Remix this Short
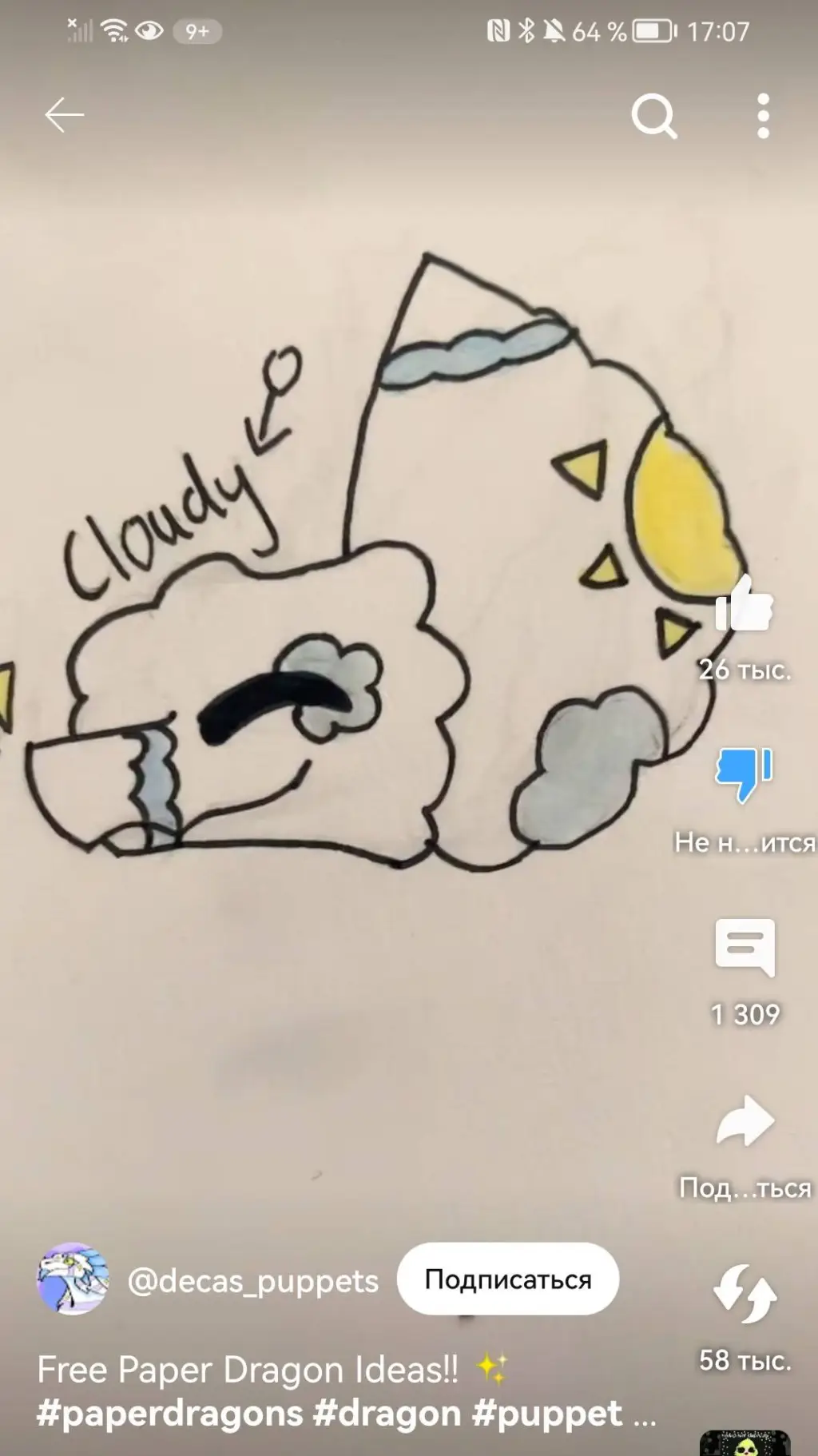818x1456 pixels. tap(745, 1295)
